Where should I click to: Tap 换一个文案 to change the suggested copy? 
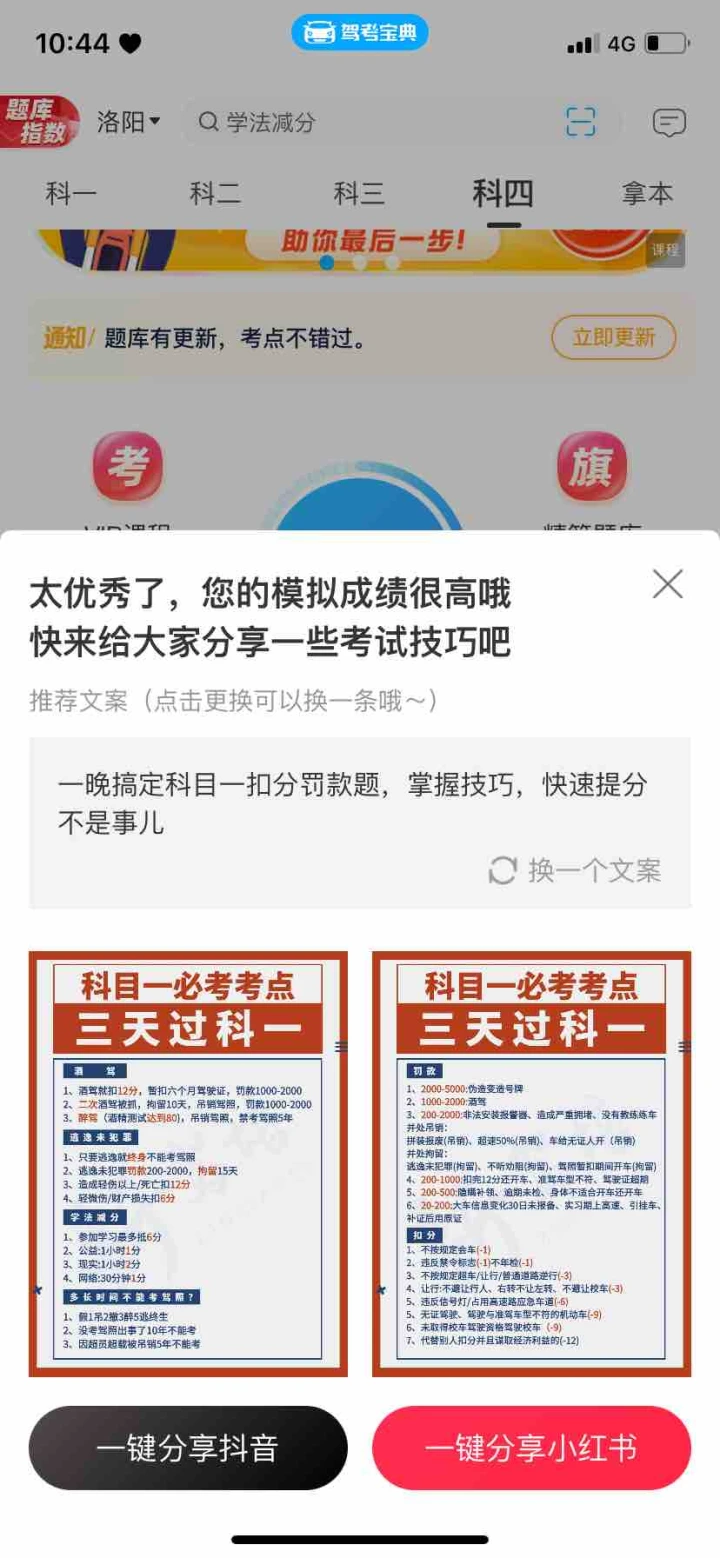tap(575, 870)
